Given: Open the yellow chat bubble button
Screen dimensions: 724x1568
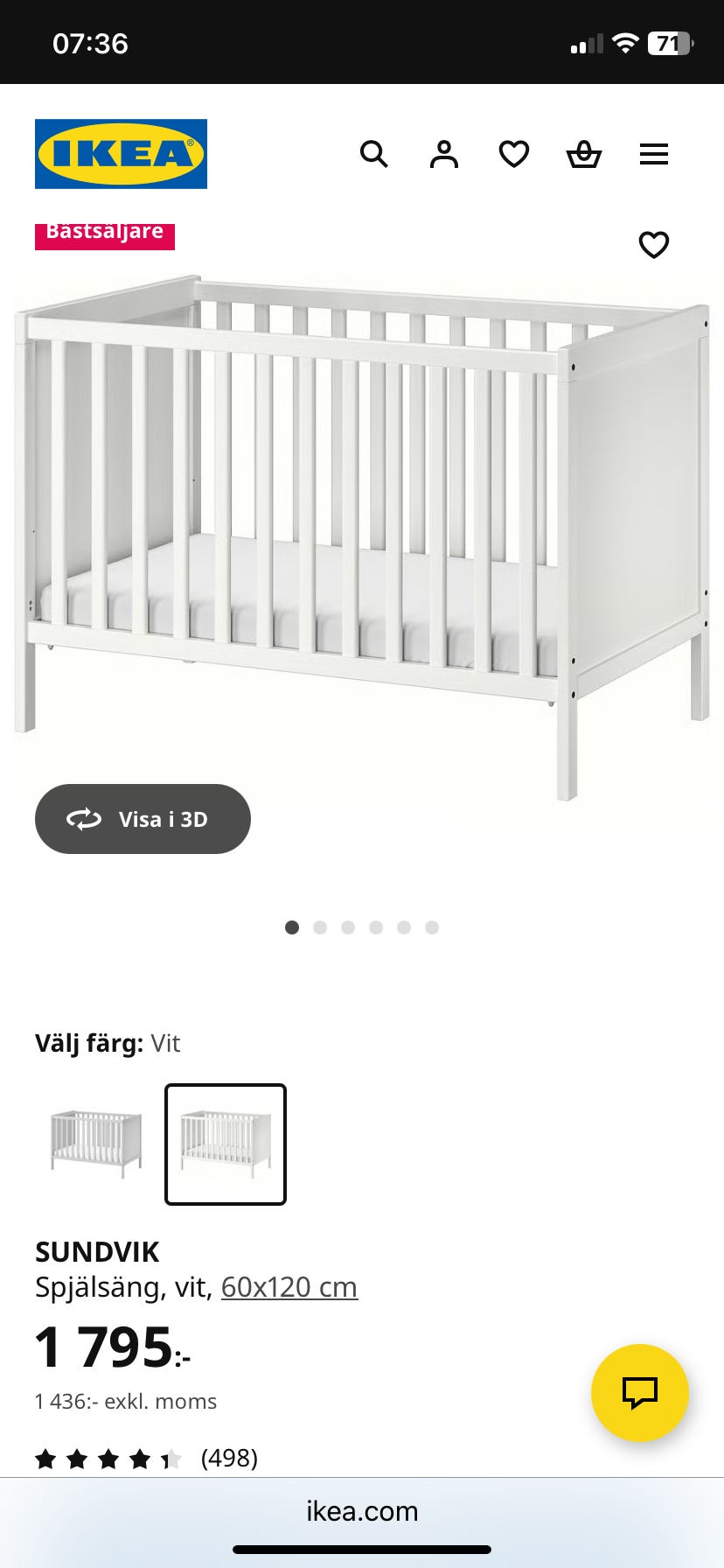Looking at the screenshot, I should click(x=640, y=1392).
